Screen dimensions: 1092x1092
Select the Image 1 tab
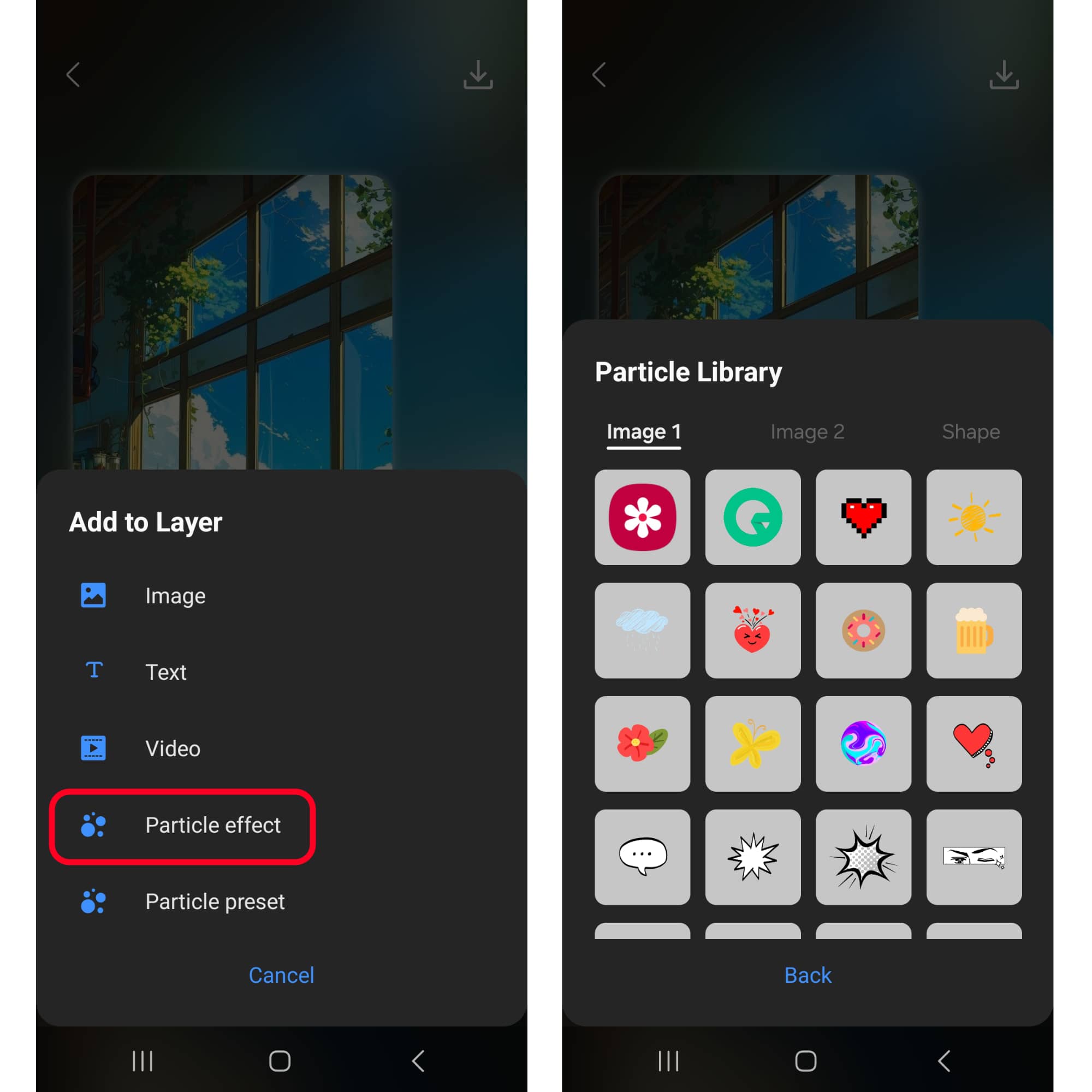tap(643, 432)
